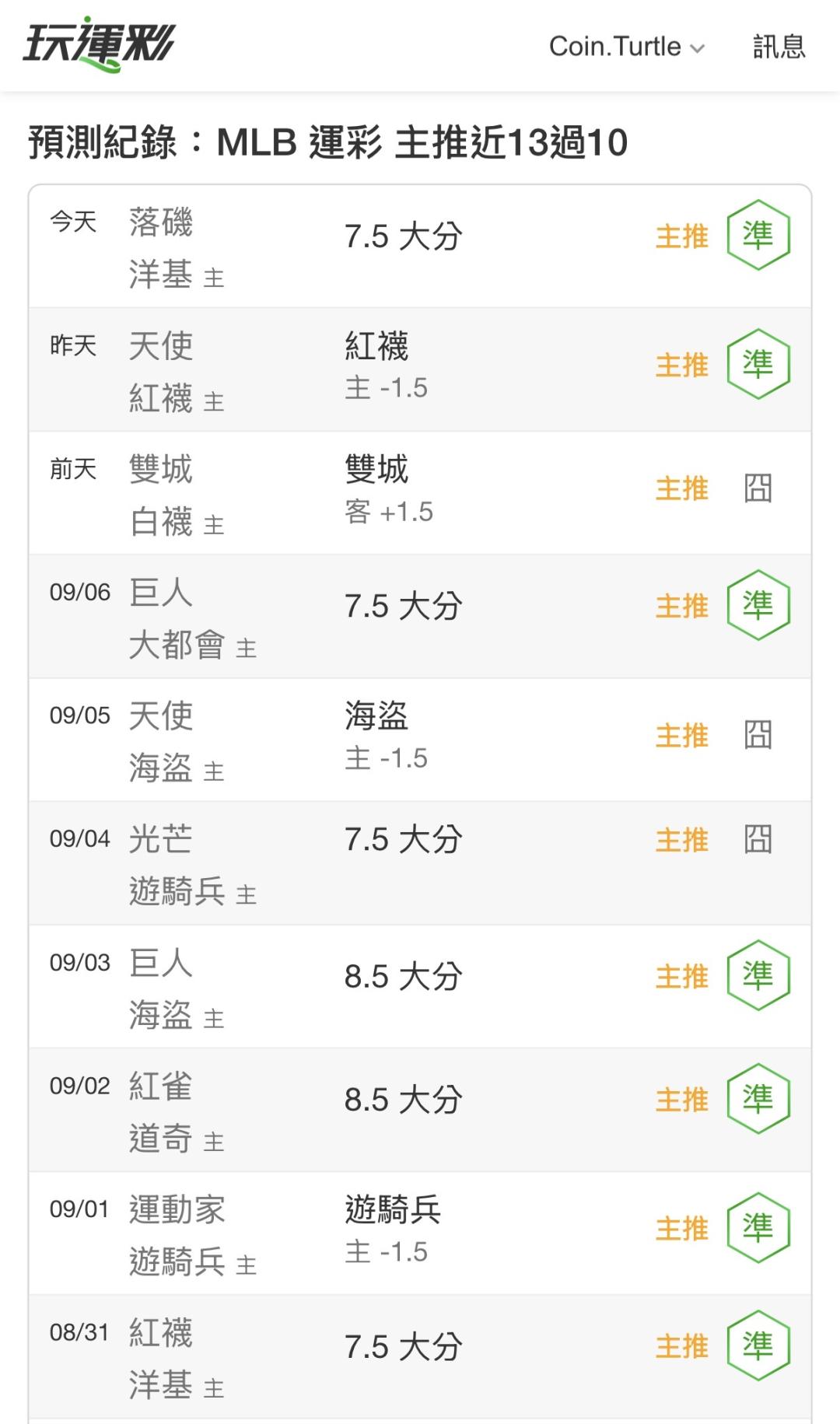
Task: Open the 09/02 紅雀 vs 道奇 record
Action: coord(420,1110)
